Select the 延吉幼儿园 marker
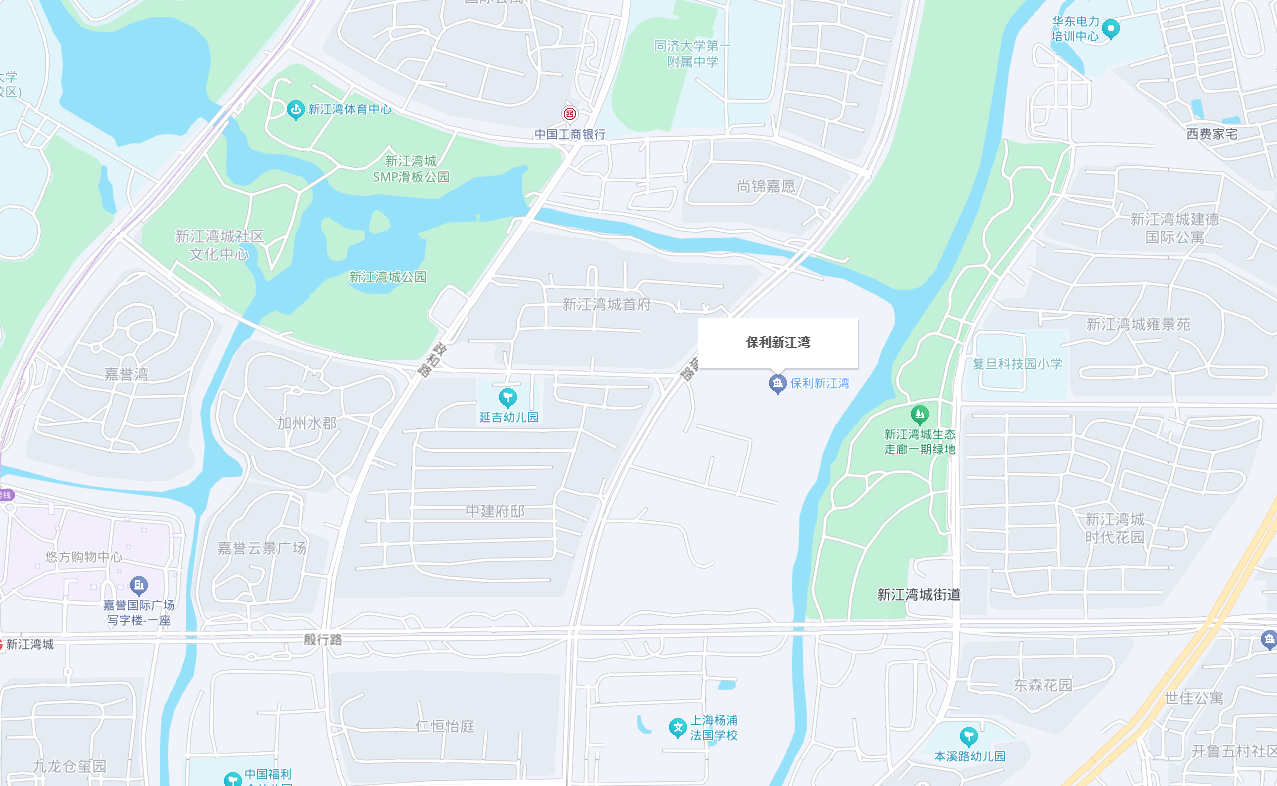 508,398
